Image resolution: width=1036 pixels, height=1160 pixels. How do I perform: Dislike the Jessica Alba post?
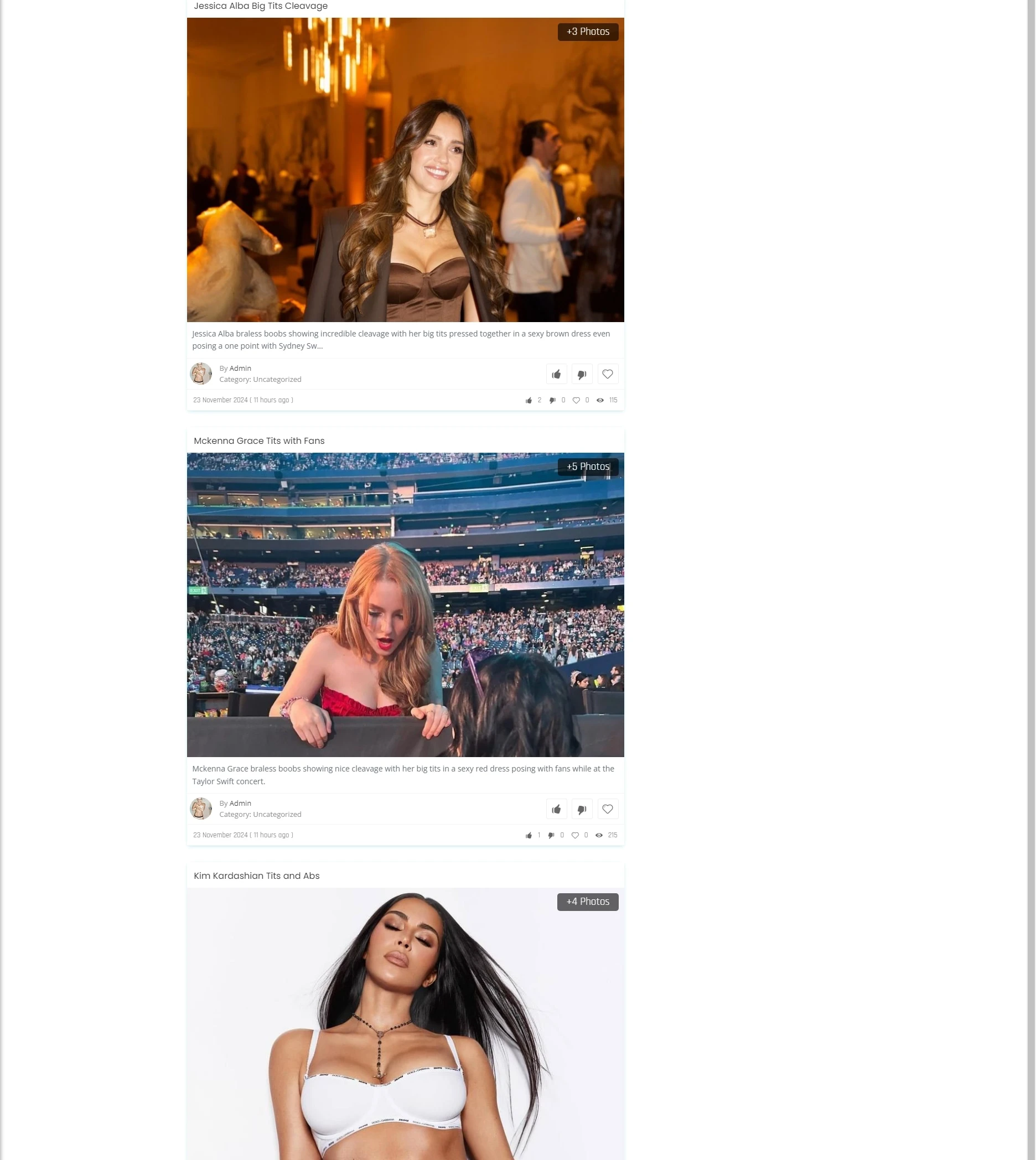(582, 374)
